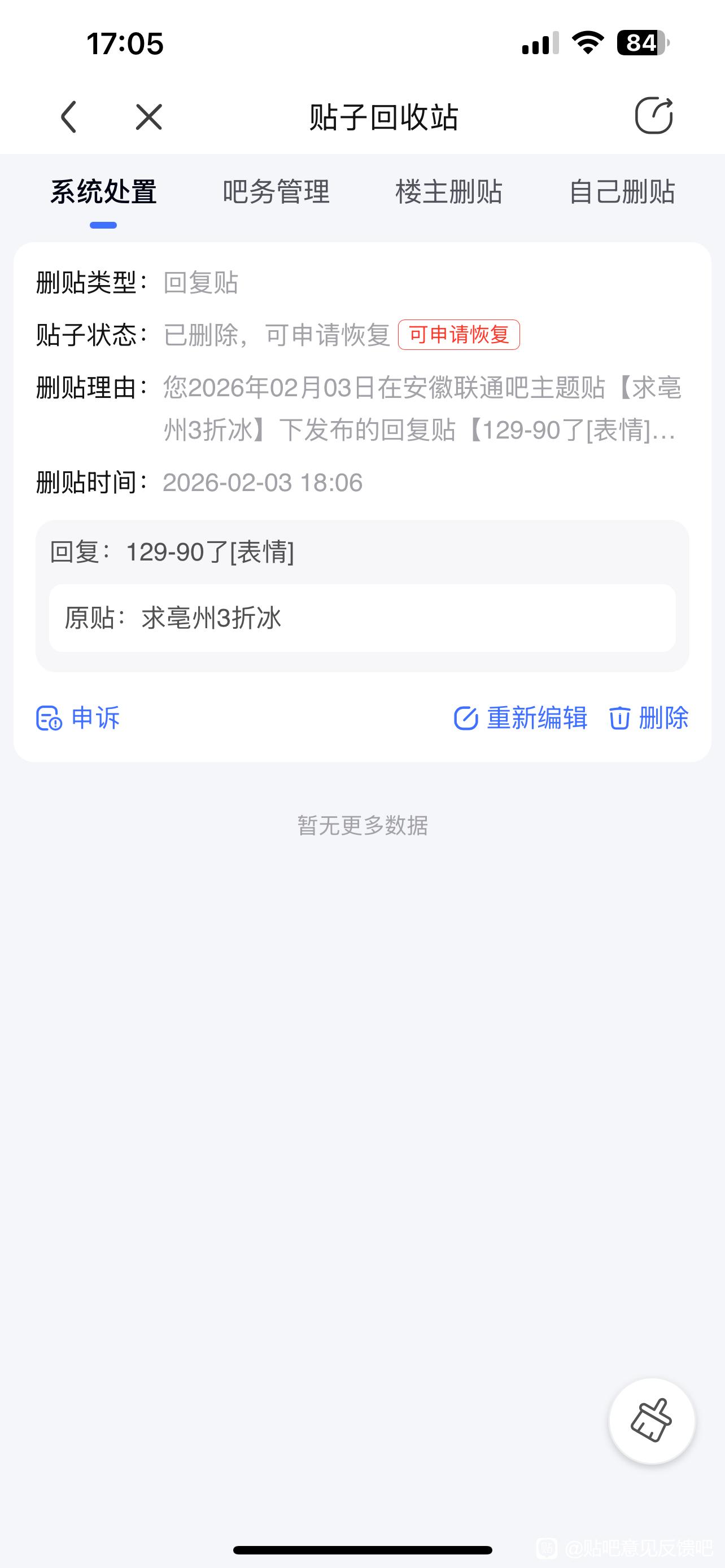
Task: Switch to the 楼主删贴 tab
Action: 449,192
